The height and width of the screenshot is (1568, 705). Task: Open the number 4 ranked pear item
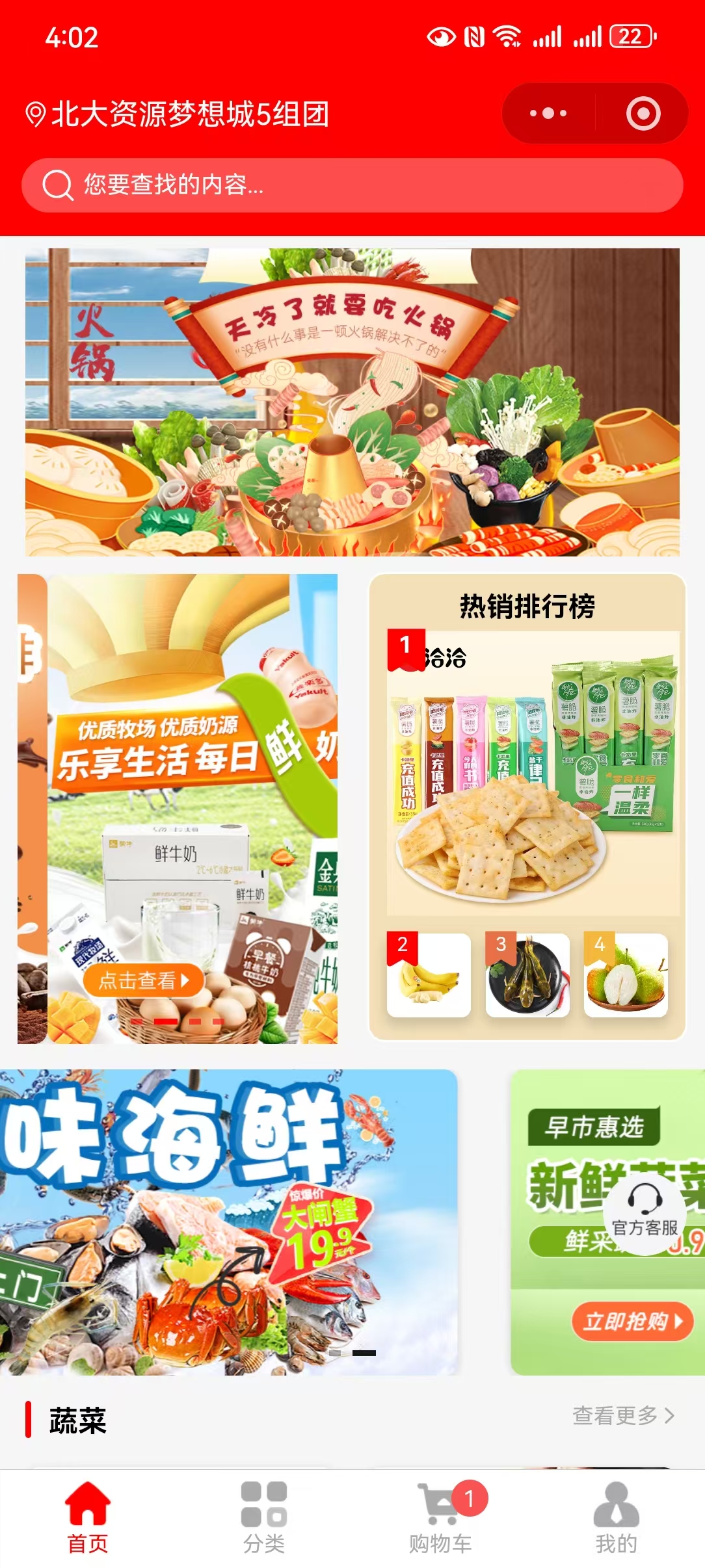(625, 975)
